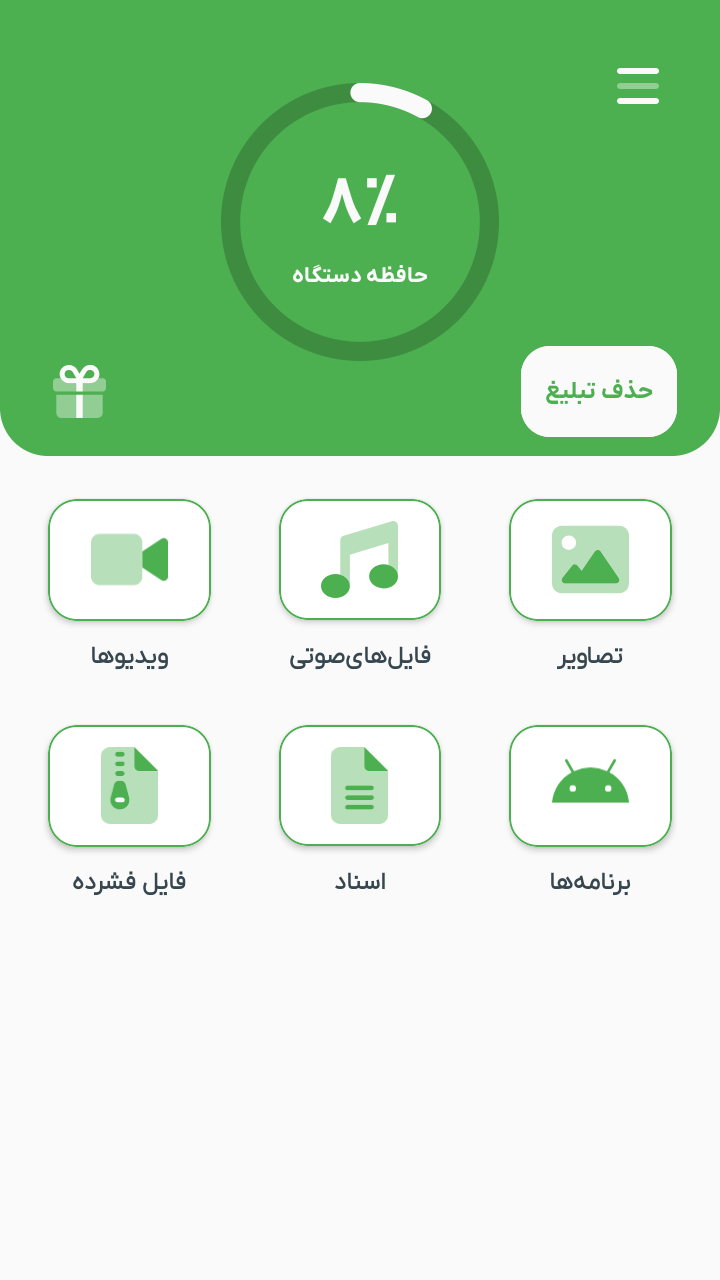Open the ویدیوها (videos) category

(x=129, y=560)
